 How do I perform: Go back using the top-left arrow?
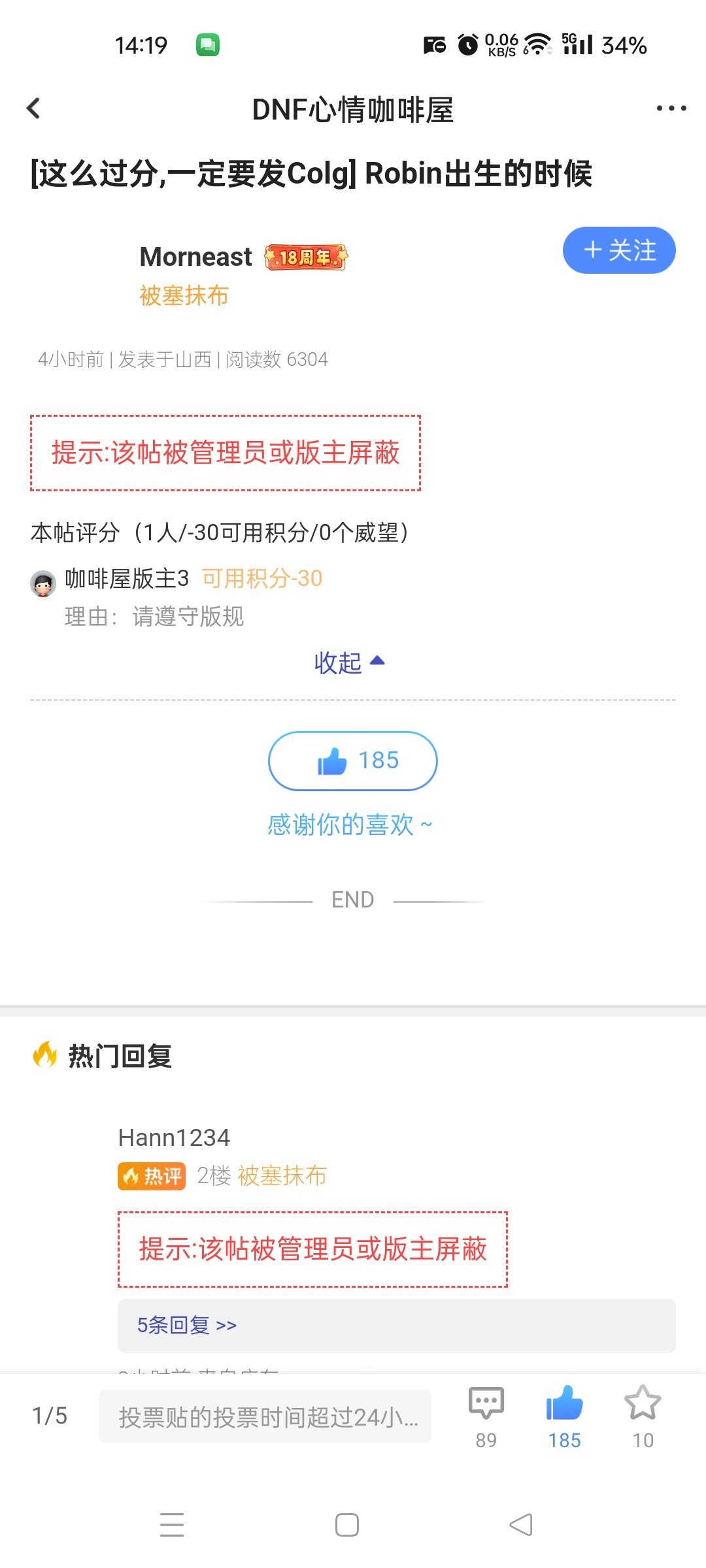tap(33, 108)
